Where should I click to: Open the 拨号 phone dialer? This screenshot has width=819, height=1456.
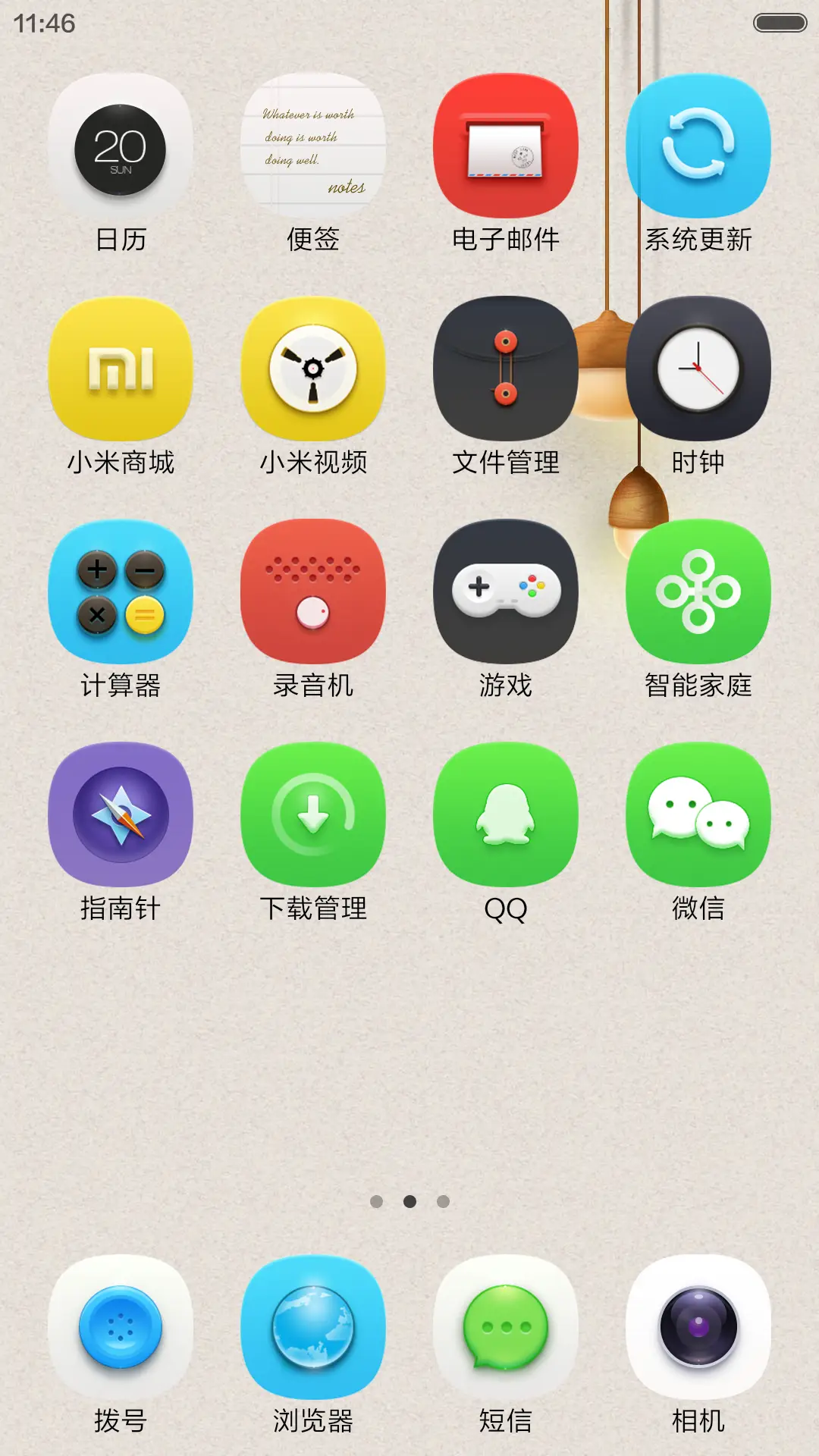pos(120,1327)
